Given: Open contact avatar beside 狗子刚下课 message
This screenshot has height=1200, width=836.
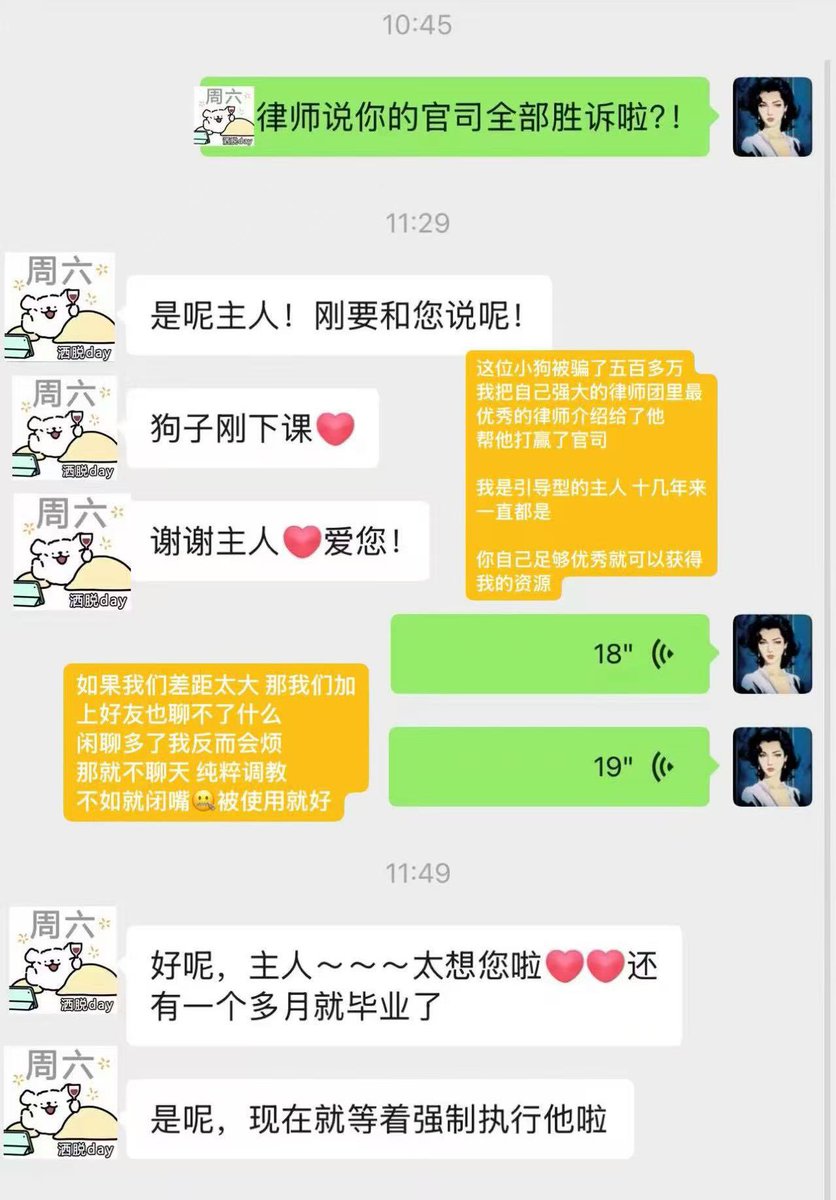Looking at the screenshot, I should (64, 429).
